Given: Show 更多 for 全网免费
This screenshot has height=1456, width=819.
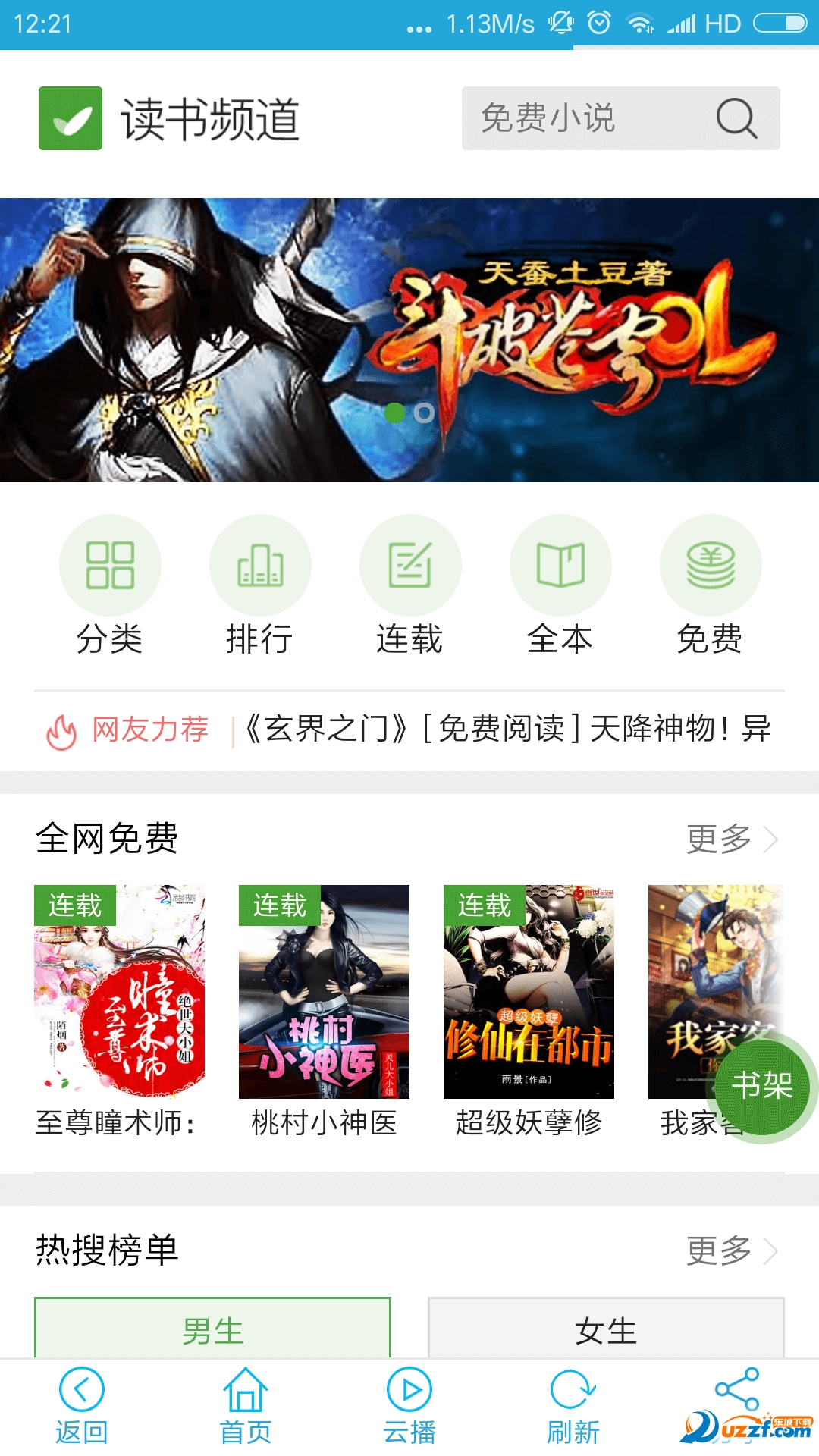Looking at the screenshot, I should click(x=731, y=839).
